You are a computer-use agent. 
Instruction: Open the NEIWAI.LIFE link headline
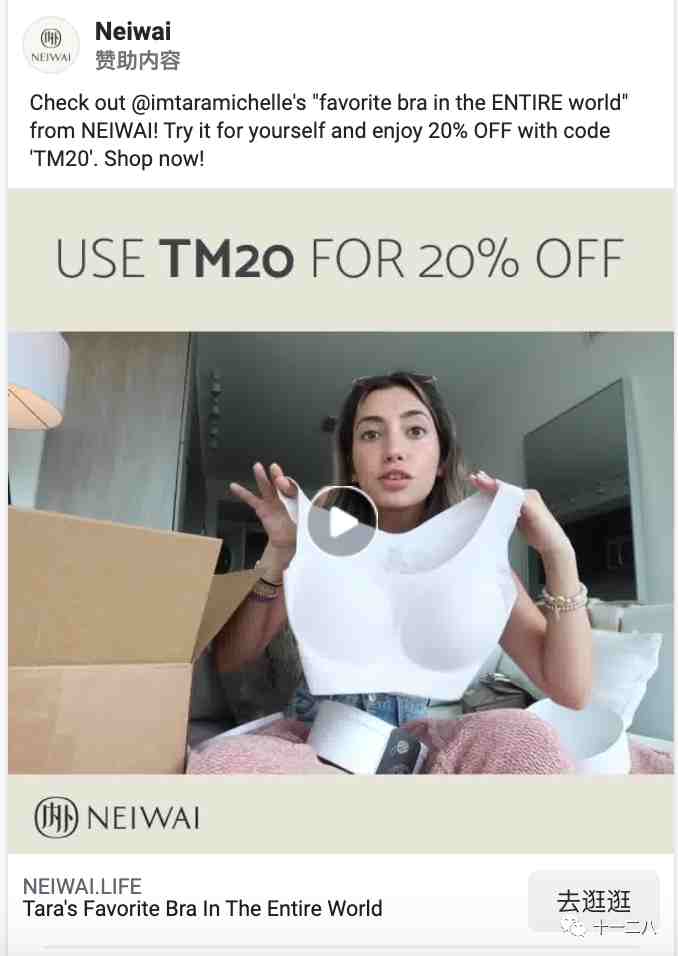coord(202,909)
